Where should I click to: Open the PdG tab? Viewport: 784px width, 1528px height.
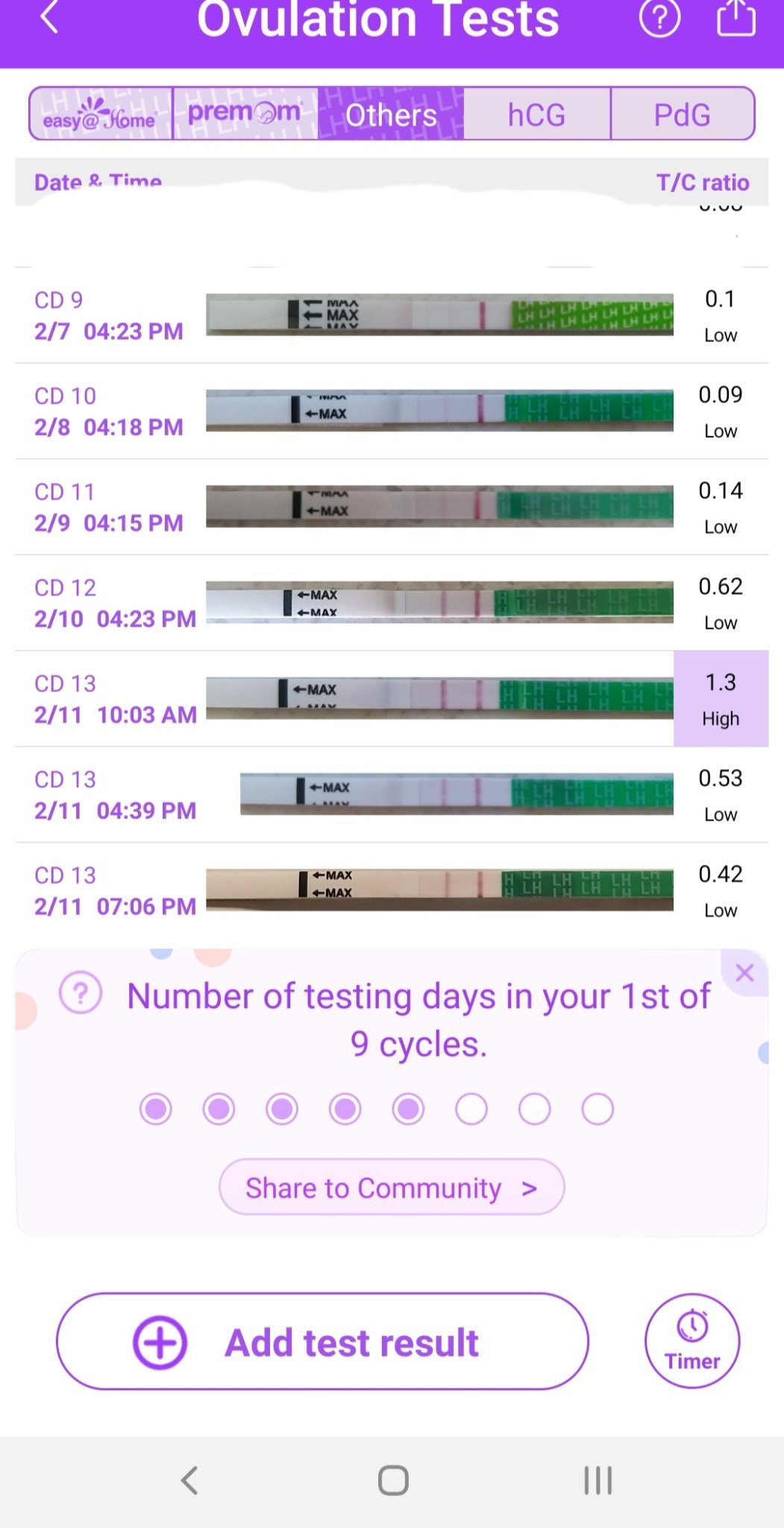[682, 114]
